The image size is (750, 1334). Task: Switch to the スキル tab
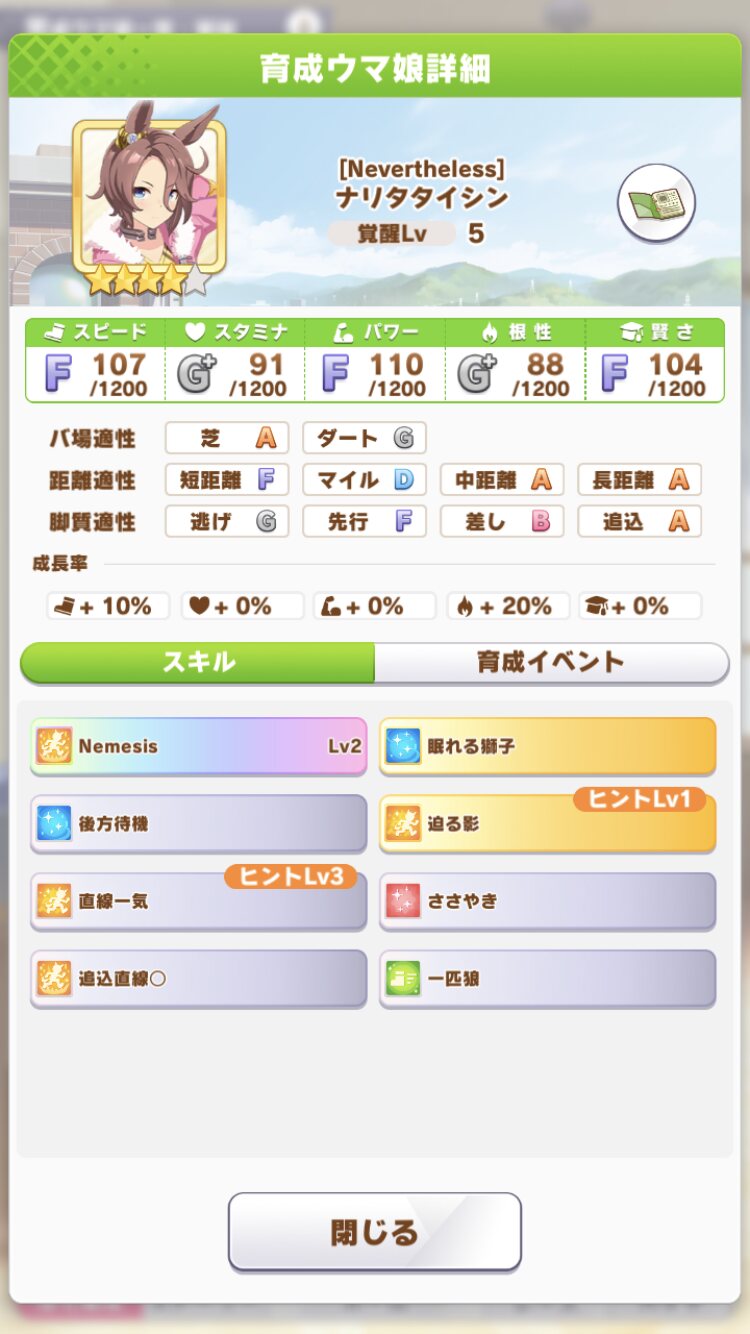pos(198,662)
